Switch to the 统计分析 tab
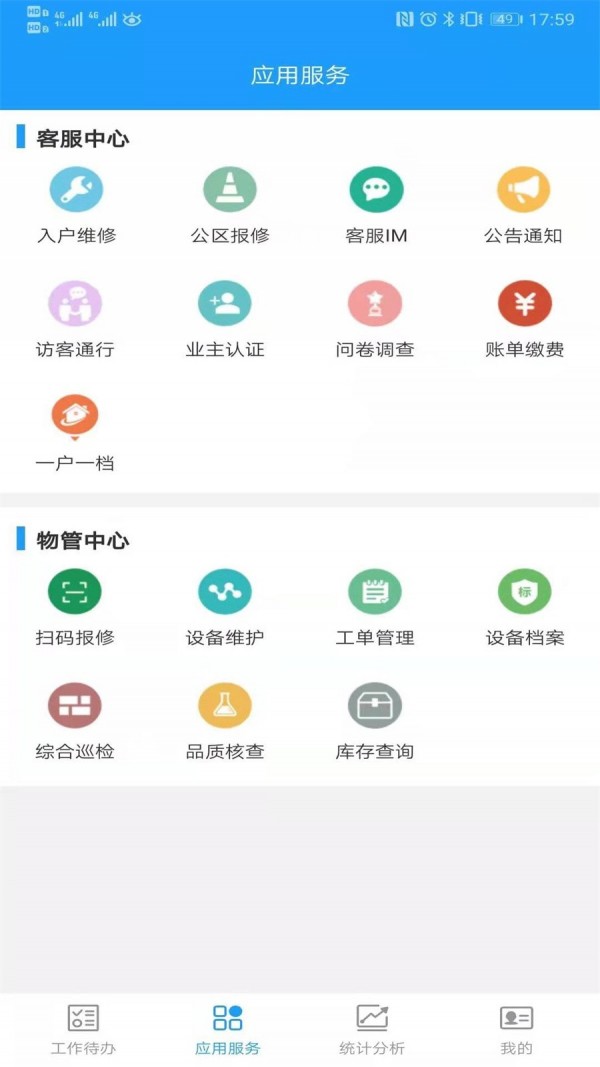 tap(372, 1030)
